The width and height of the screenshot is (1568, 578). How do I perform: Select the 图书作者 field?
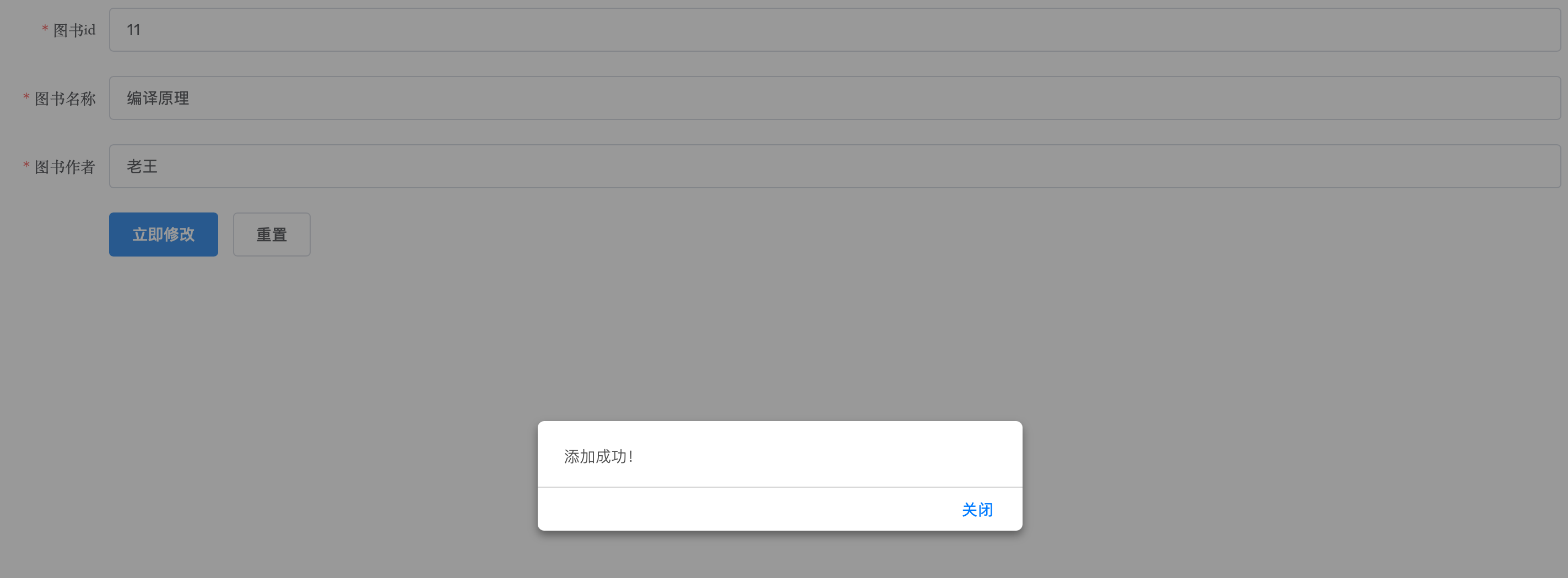(834, 166)
